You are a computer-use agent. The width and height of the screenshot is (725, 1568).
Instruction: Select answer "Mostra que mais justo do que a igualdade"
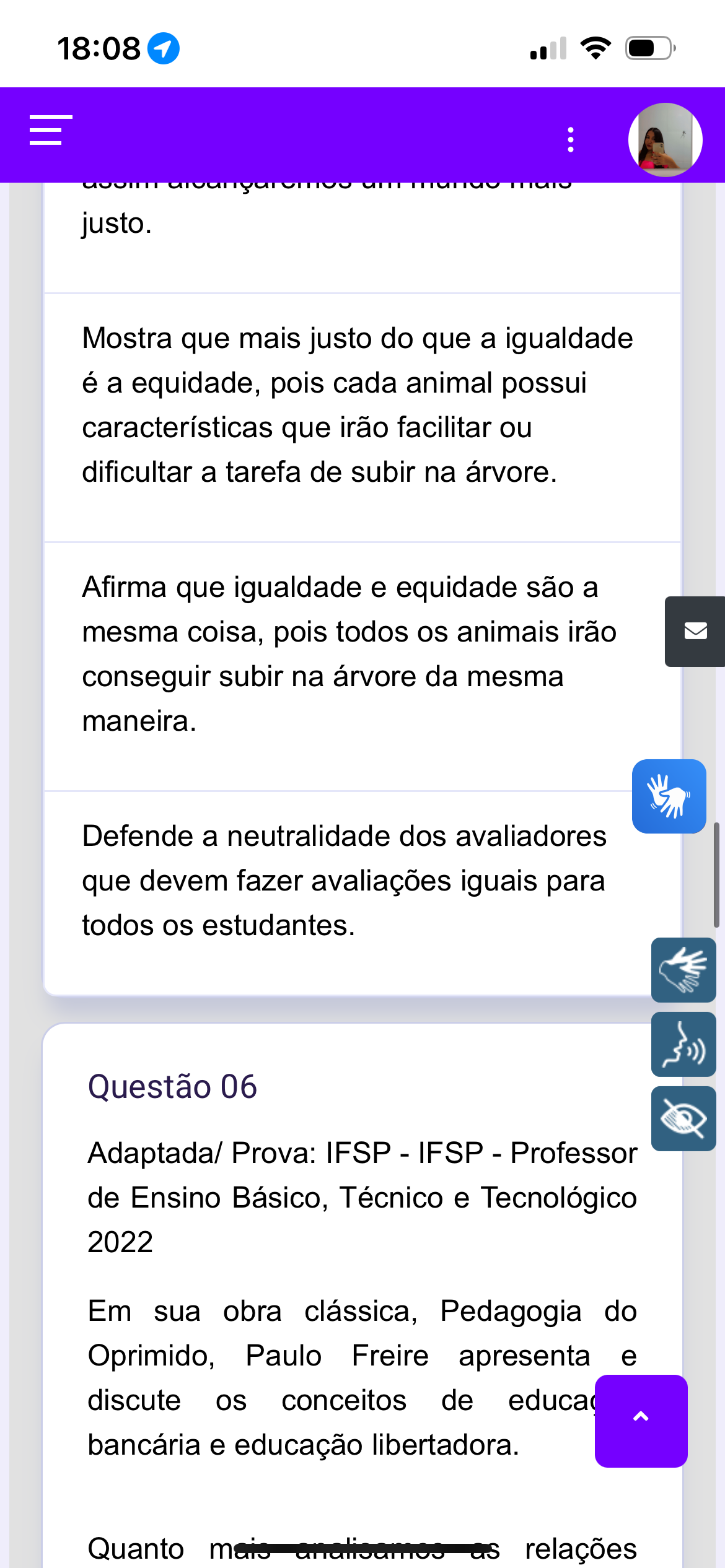(x=362, y=418)
